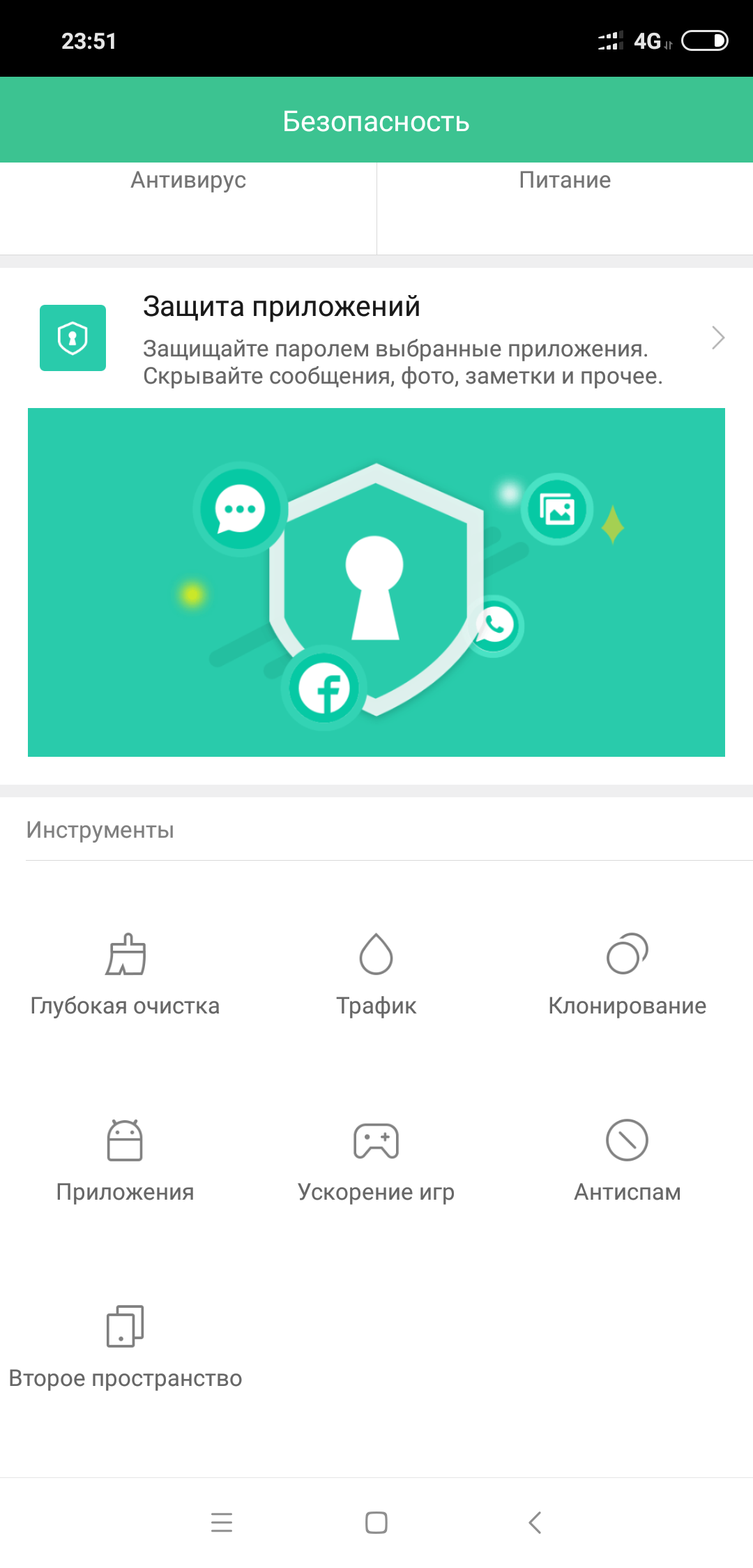Launch Ускорение игр
753x1568 pixels.
(x=376, y=1159)
